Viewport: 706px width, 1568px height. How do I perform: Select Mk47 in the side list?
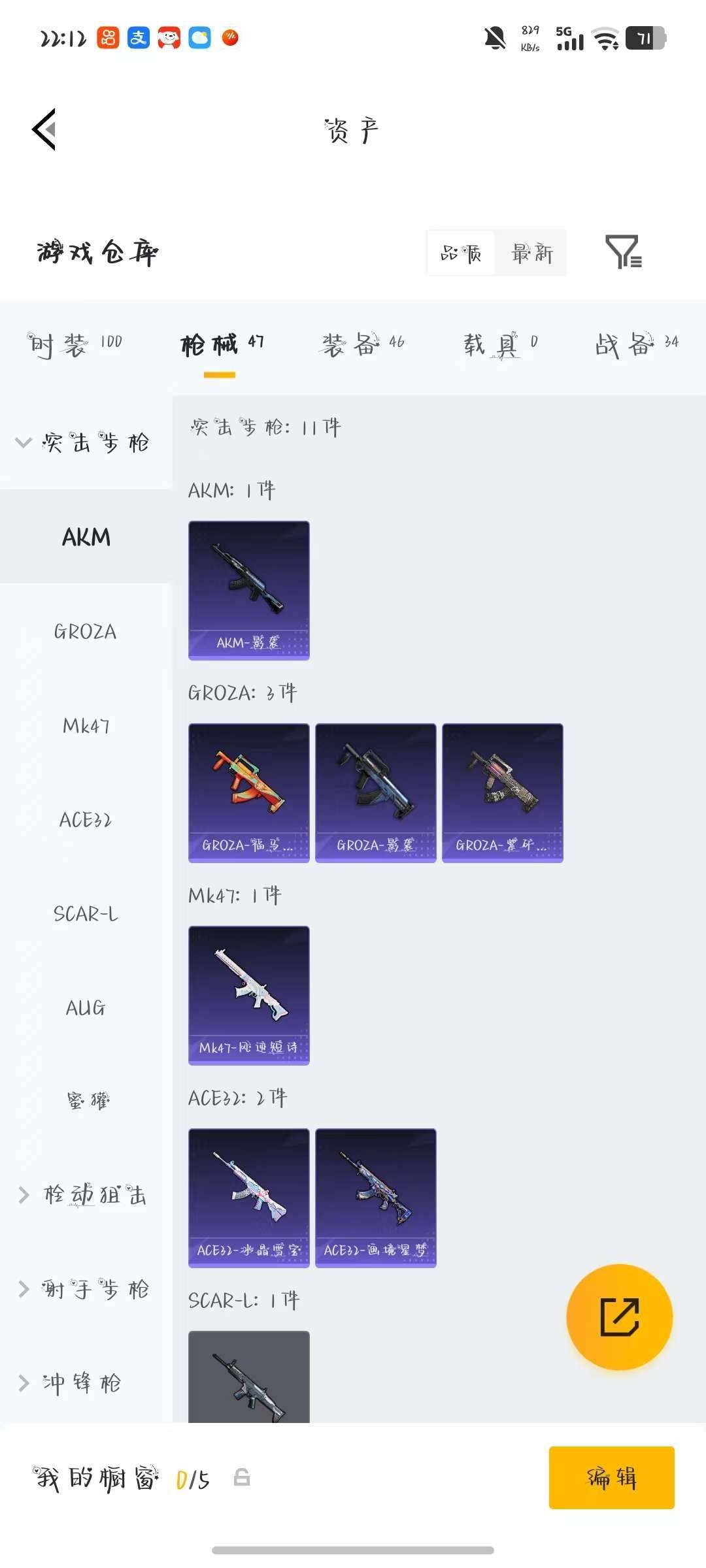(x=86, y=726)
